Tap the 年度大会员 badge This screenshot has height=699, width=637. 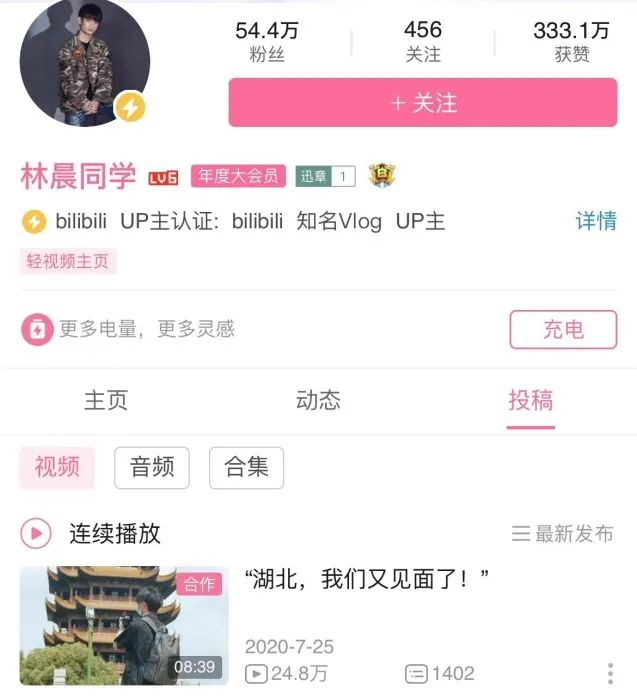coord(238,177)
